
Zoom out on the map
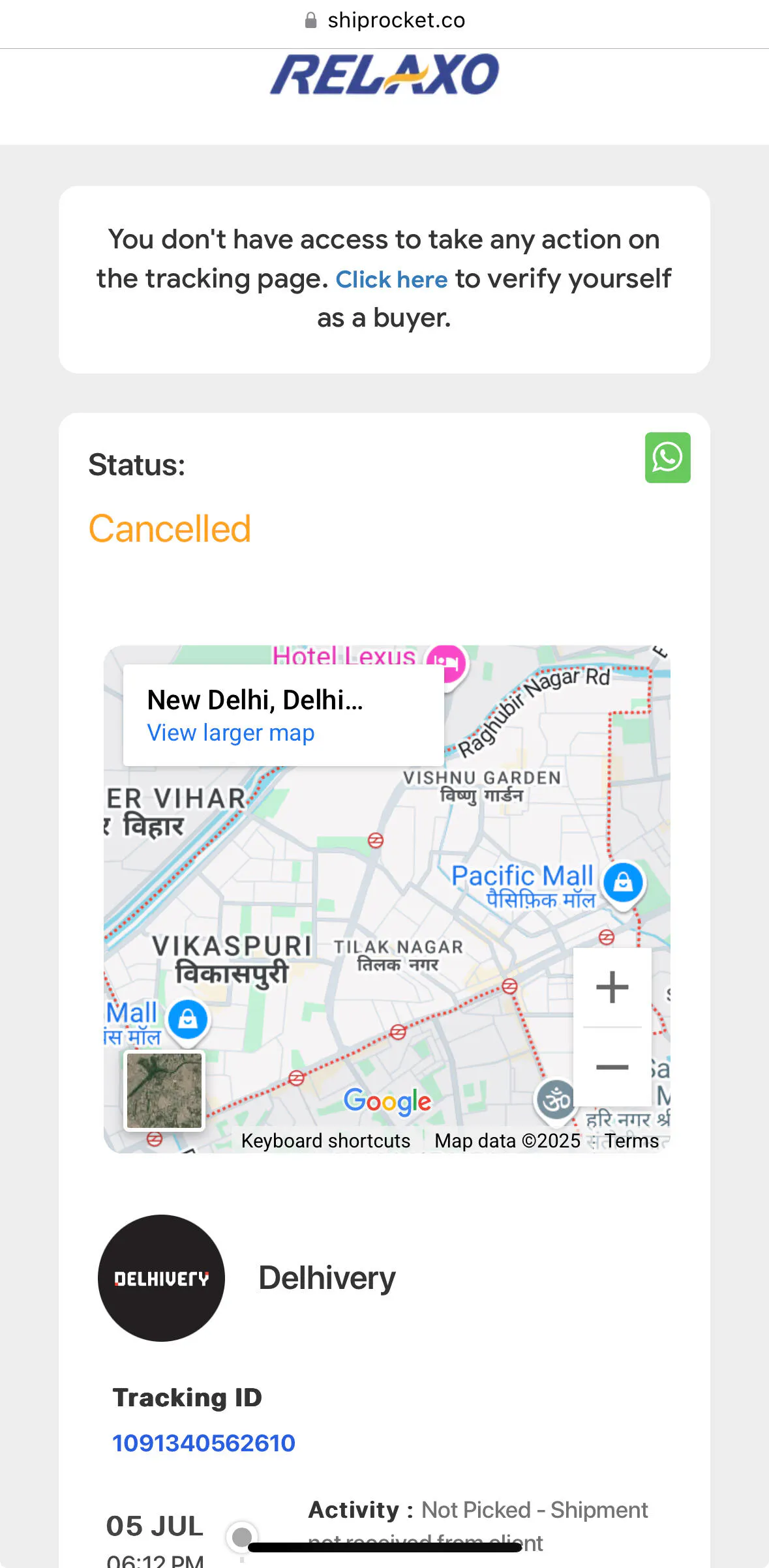click(612, 1067)
